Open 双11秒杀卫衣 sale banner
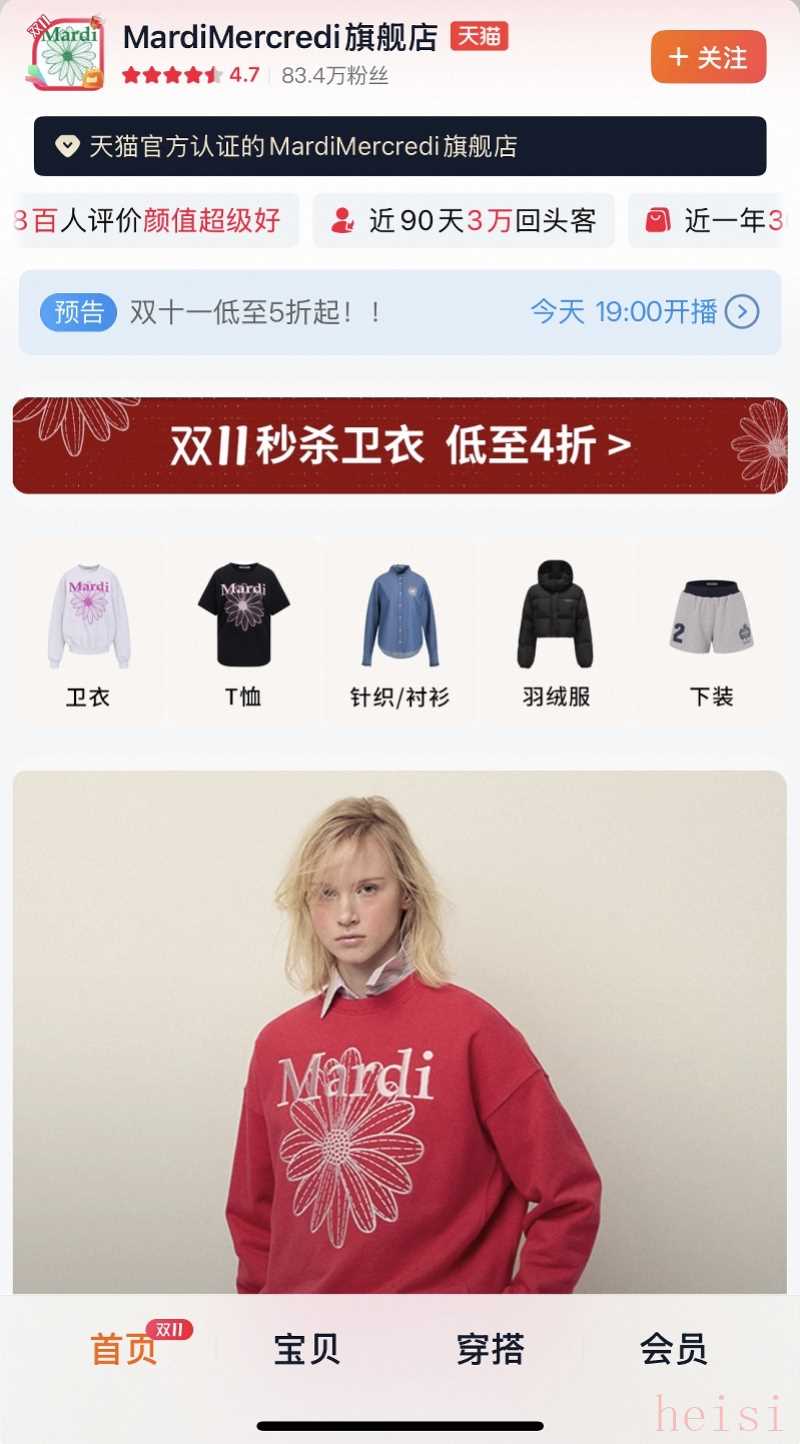Viewport: 800px width, 1444px height. [400, 446]
